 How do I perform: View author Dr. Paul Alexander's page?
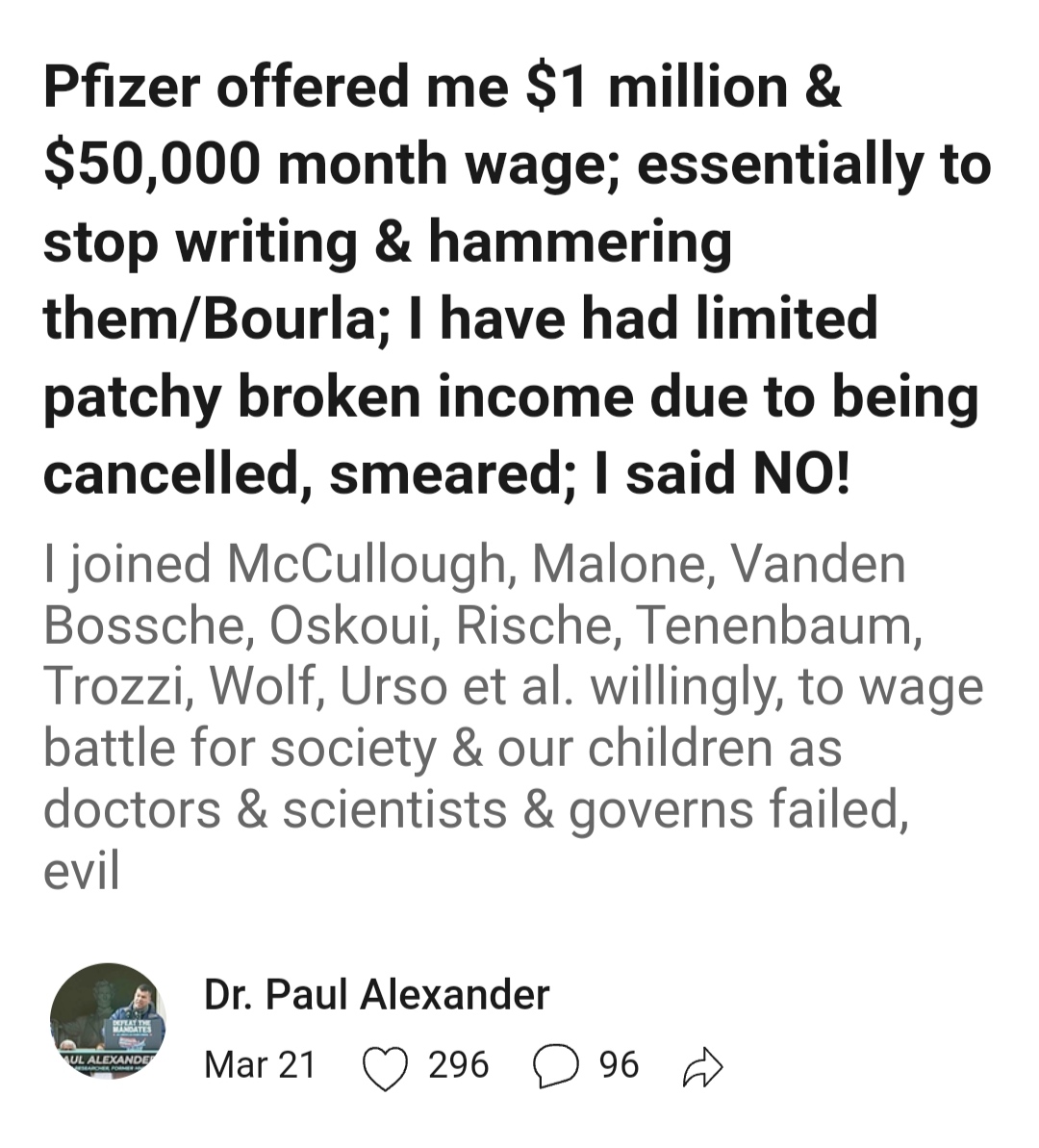point(376,994)
